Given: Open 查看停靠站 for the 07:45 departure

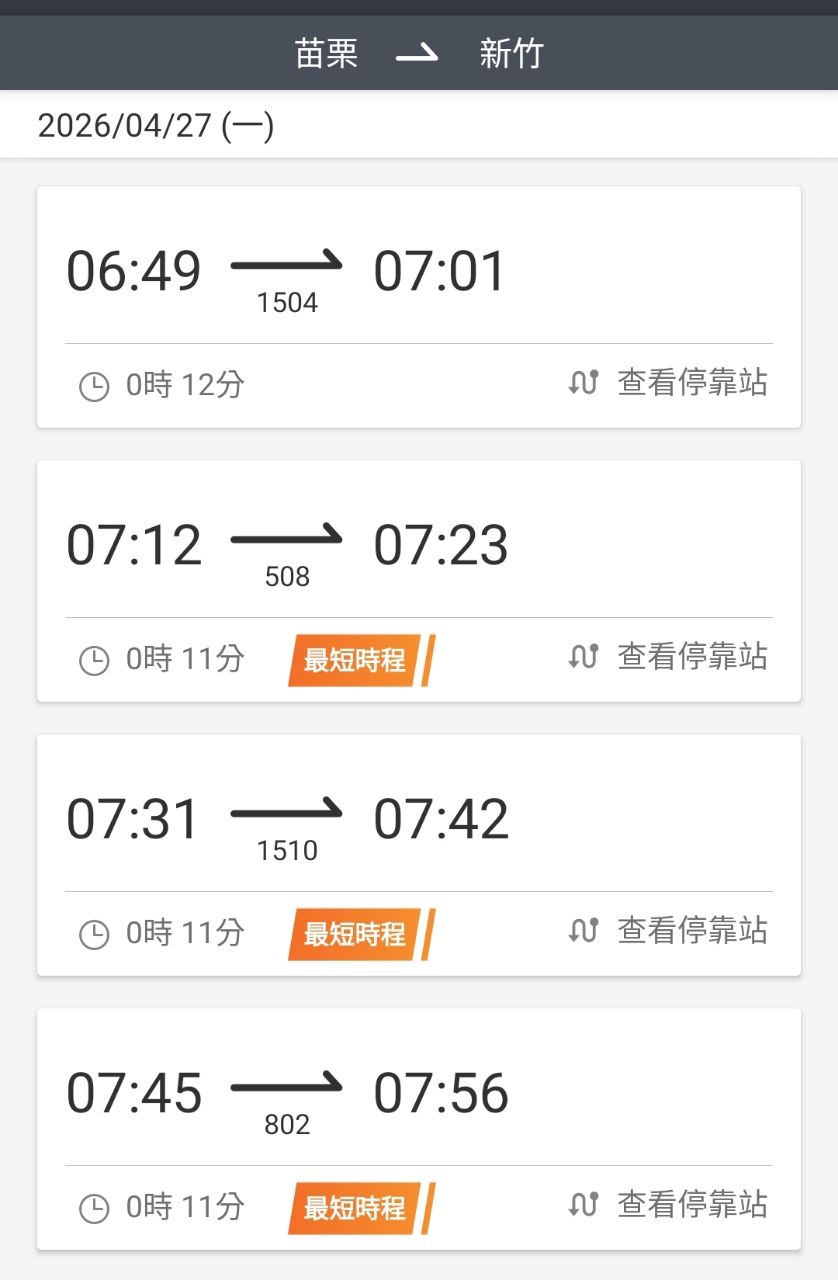Looking at the screenshot, I should click(x=692, y=1206).
